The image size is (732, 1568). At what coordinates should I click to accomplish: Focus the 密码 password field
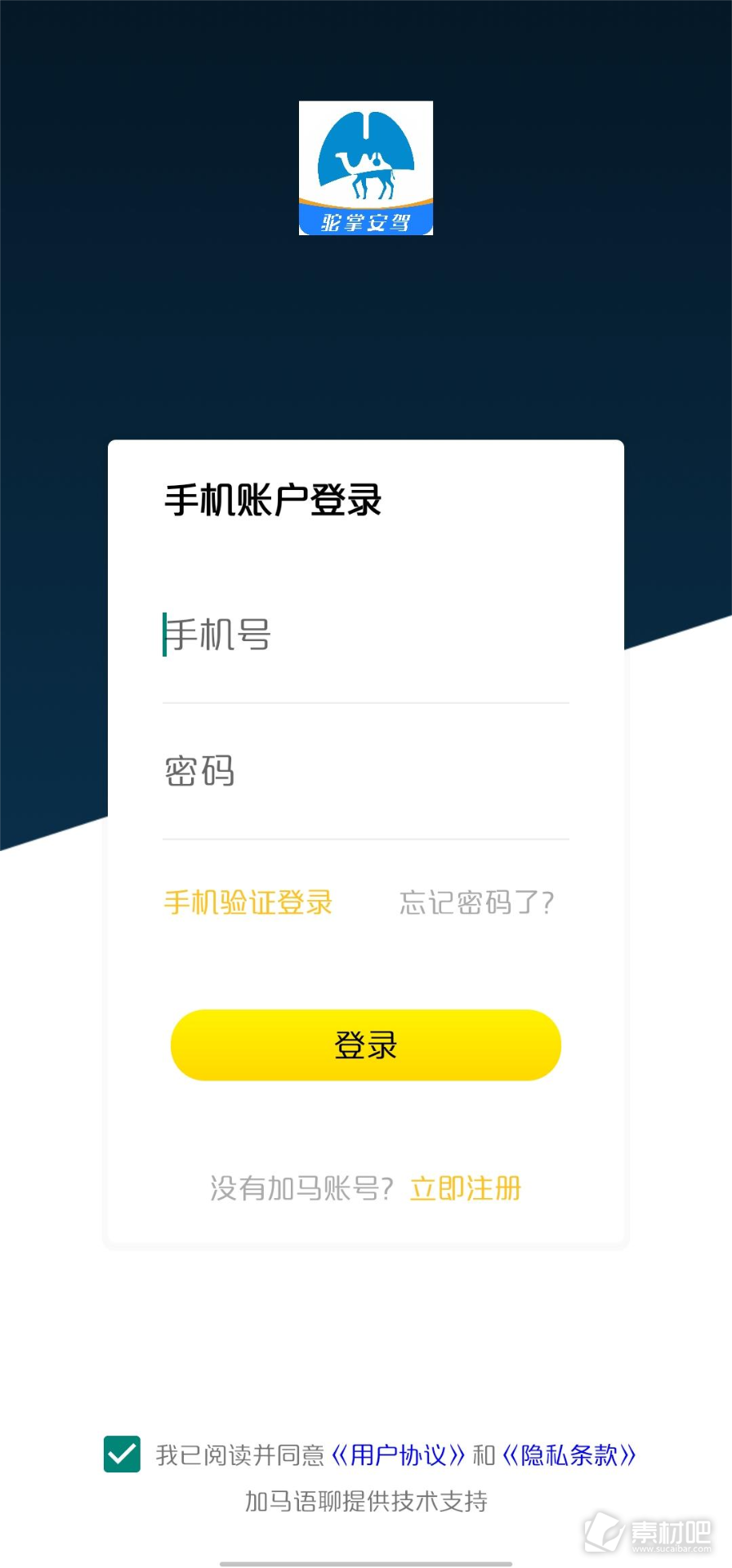366,772
